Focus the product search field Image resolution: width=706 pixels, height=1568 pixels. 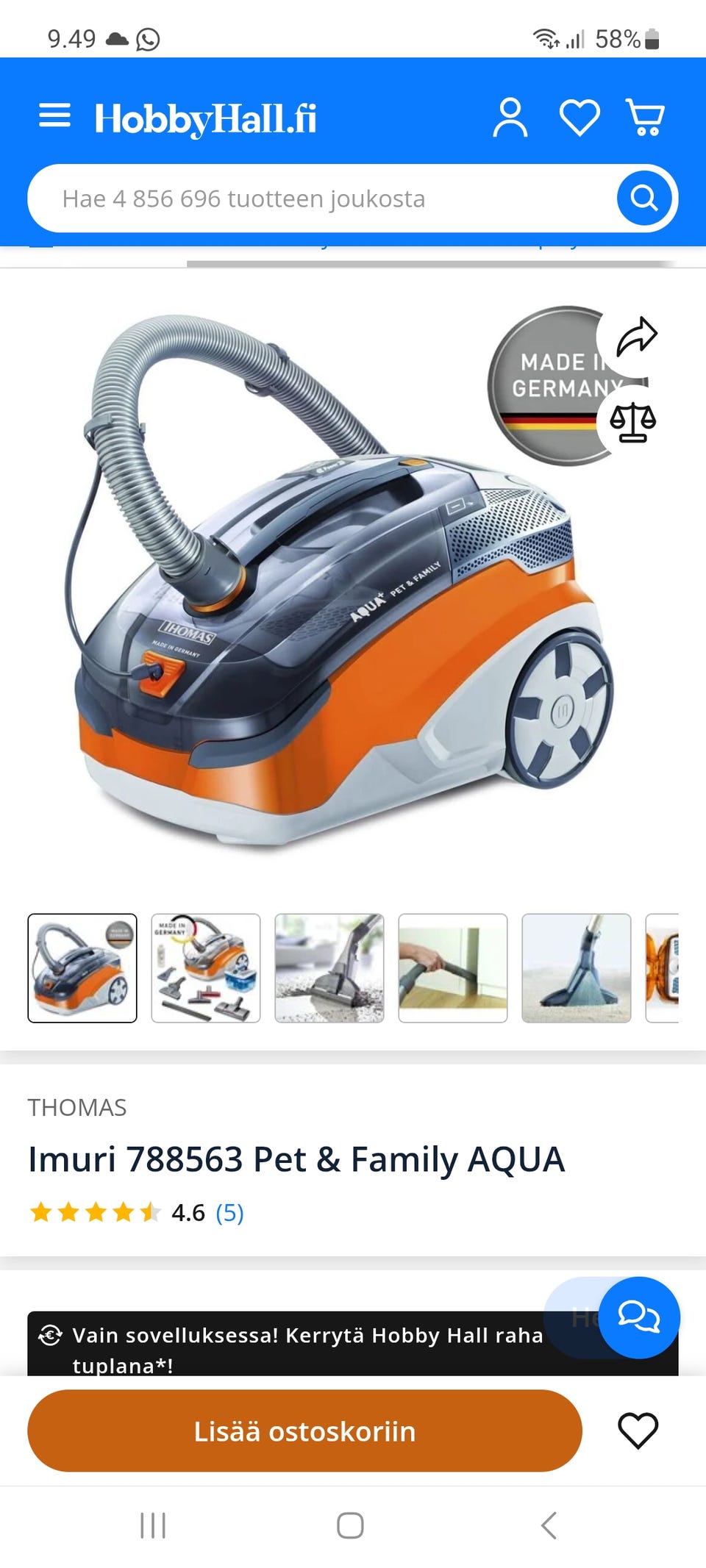[324, 198]
